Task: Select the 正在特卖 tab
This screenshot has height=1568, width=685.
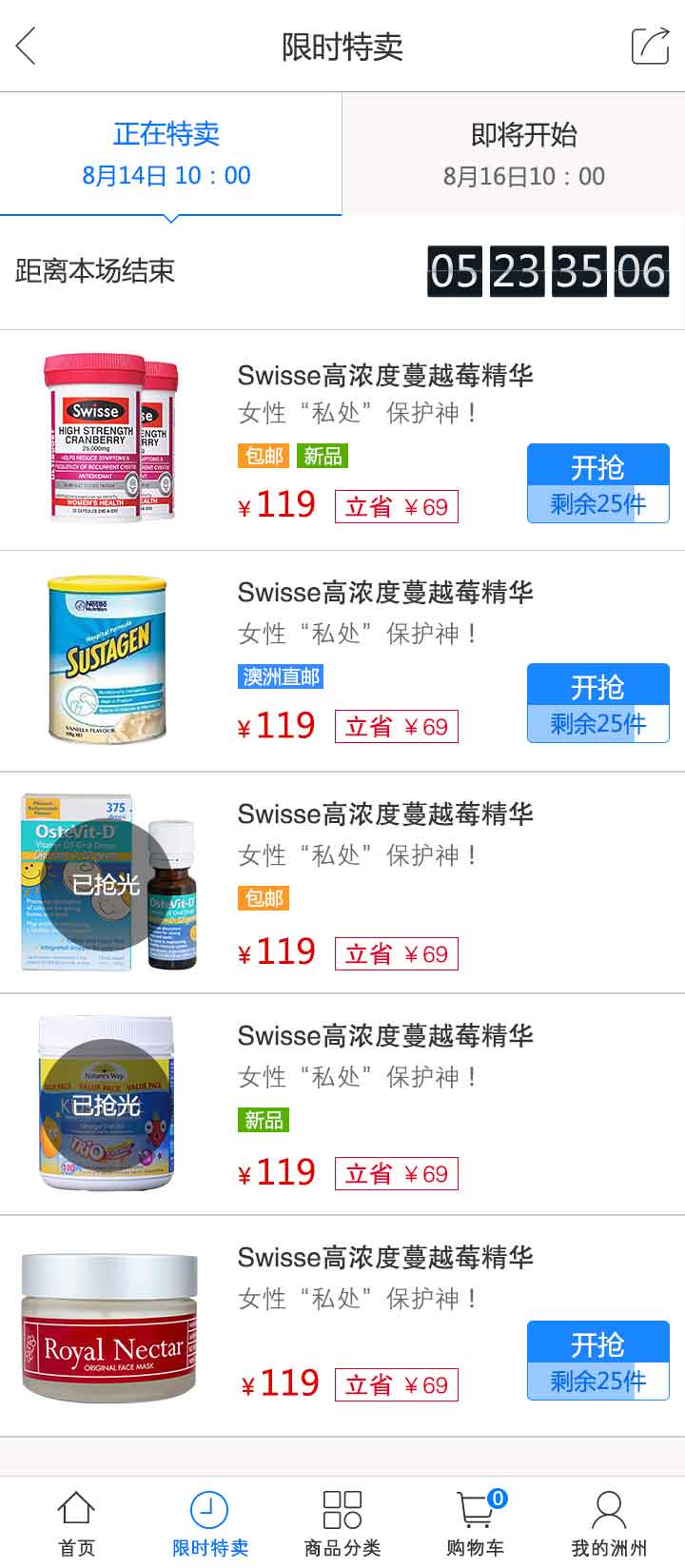Action: point(166,154)
